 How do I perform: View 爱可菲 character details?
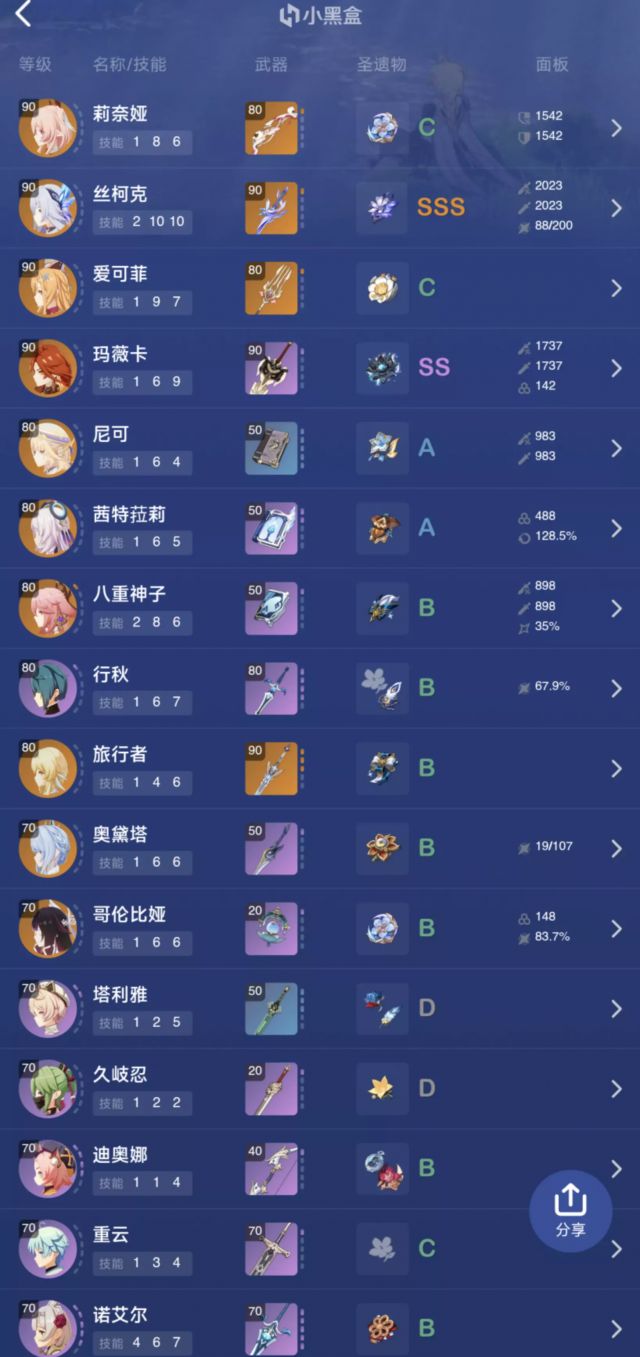point(320,288)
